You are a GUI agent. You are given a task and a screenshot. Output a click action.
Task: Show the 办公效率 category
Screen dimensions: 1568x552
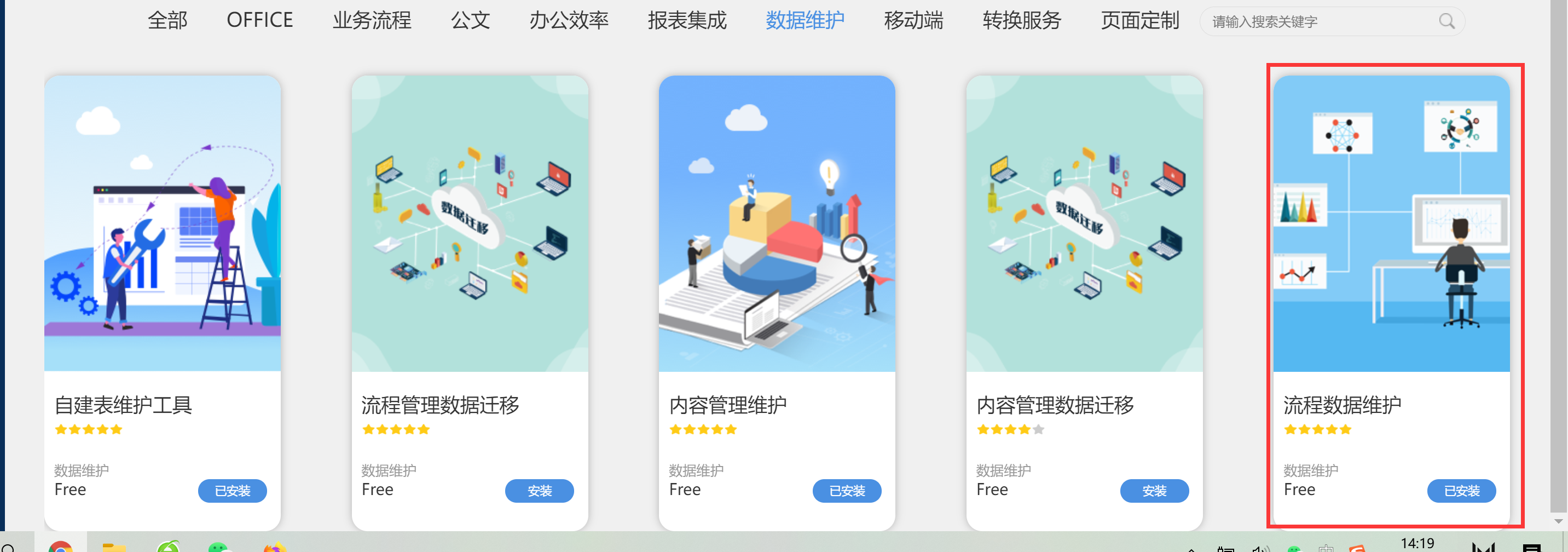tap(569, 21)
